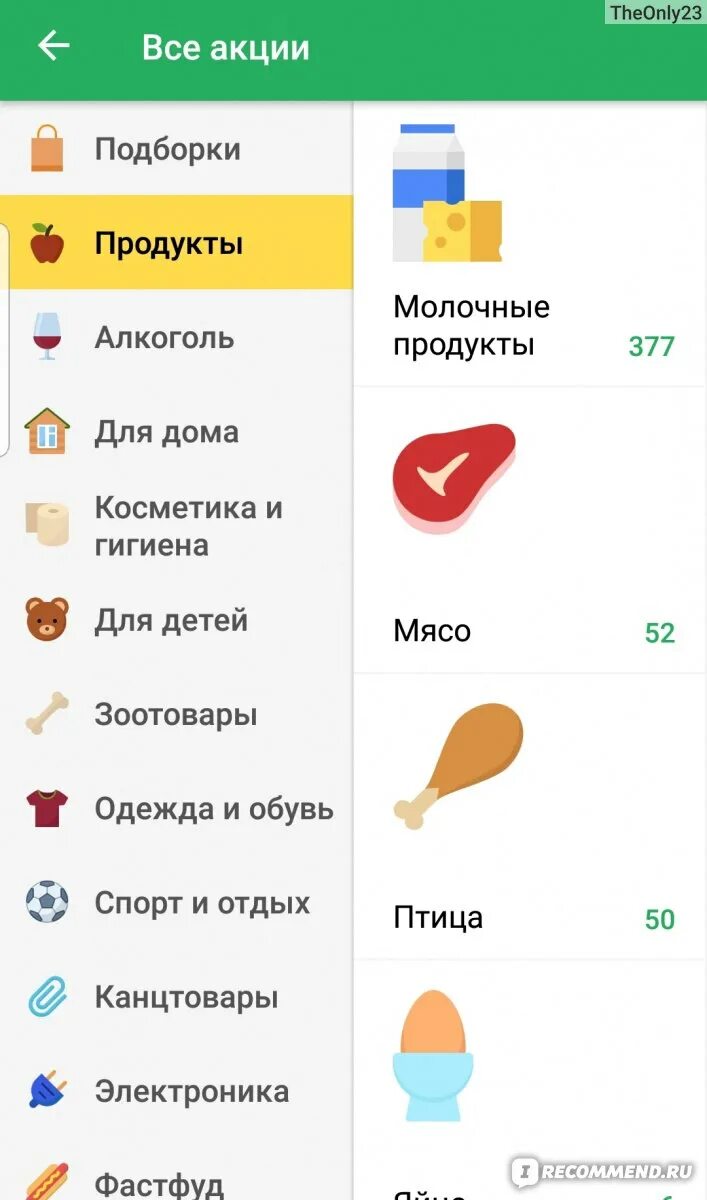The width and height of the screenshot is (707, 1200).
Task: Go back using the arrow icon
Action: click(x=53, y=46)
